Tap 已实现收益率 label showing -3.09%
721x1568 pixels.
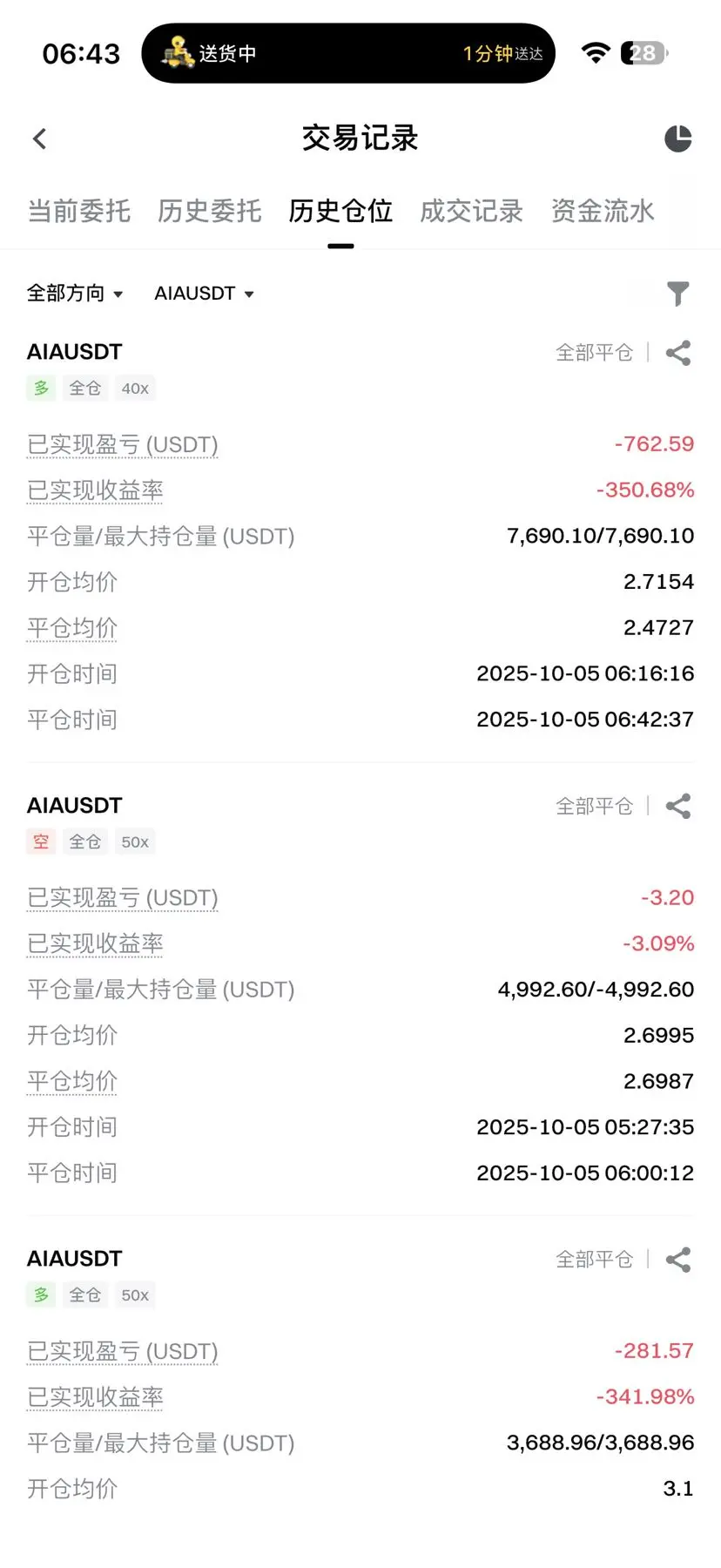click(x=95, y=943)
